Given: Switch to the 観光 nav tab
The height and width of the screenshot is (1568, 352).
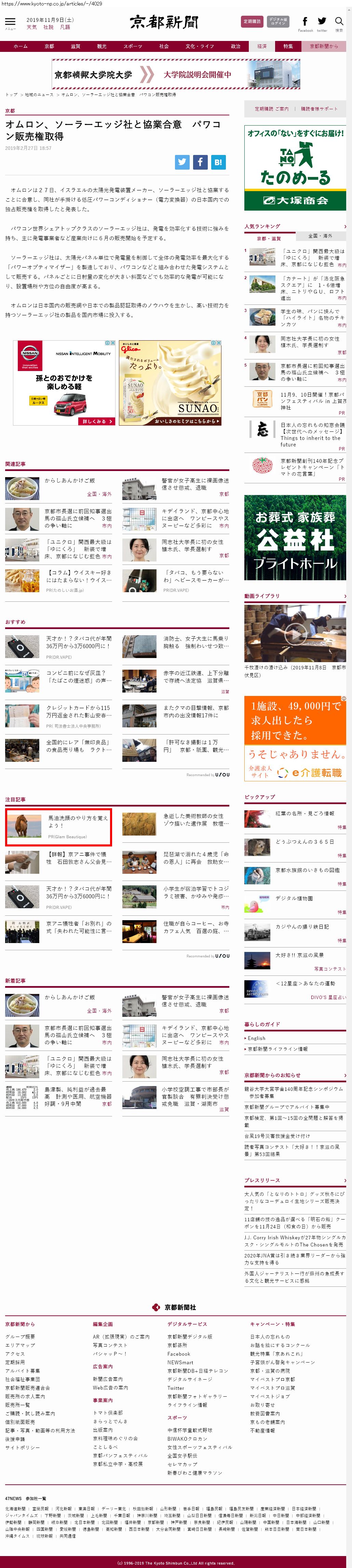Looking at the screenshot, I should 102,46.
